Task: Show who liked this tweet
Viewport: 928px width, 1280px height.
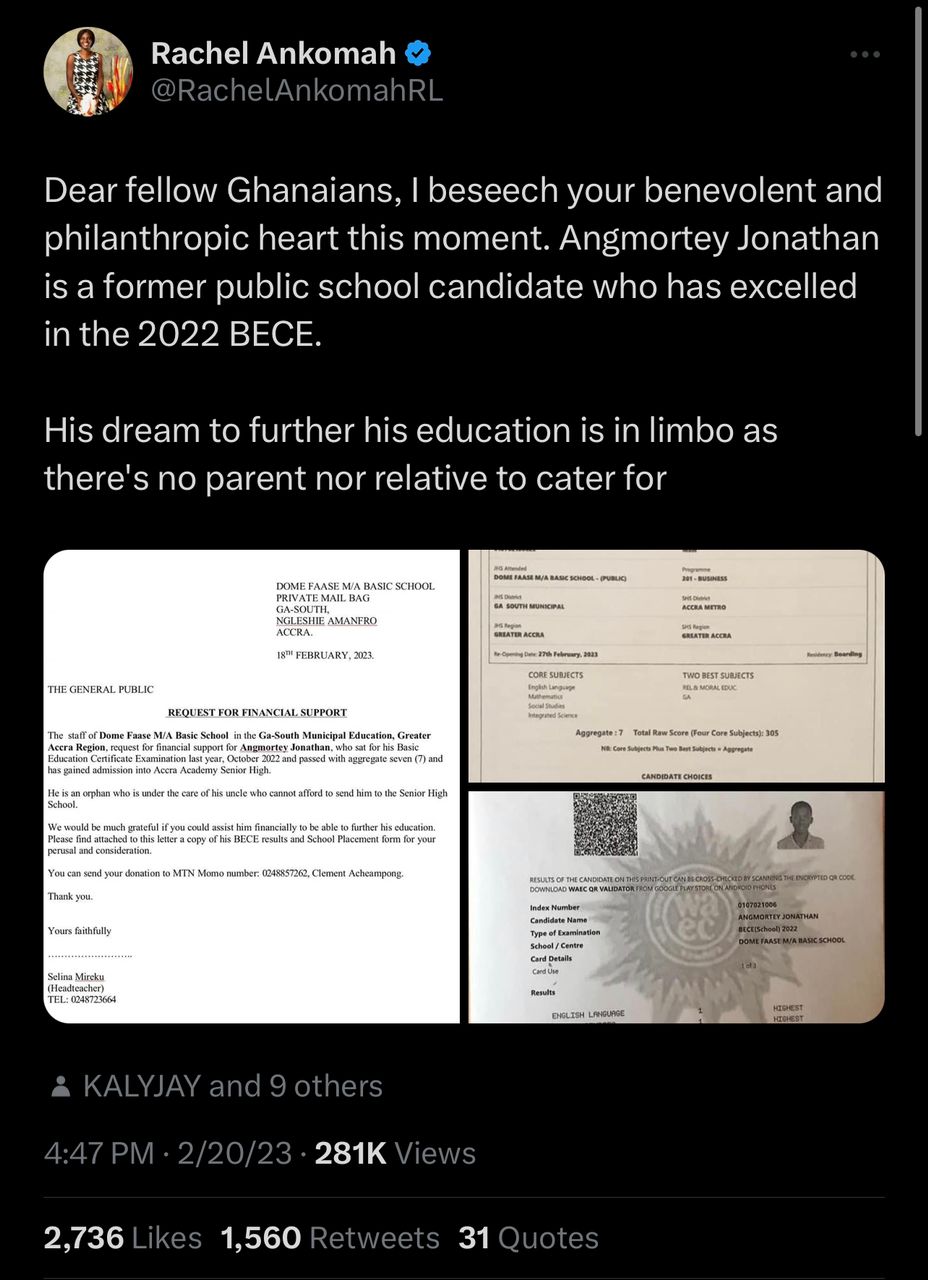Action: pos(123,1238)
